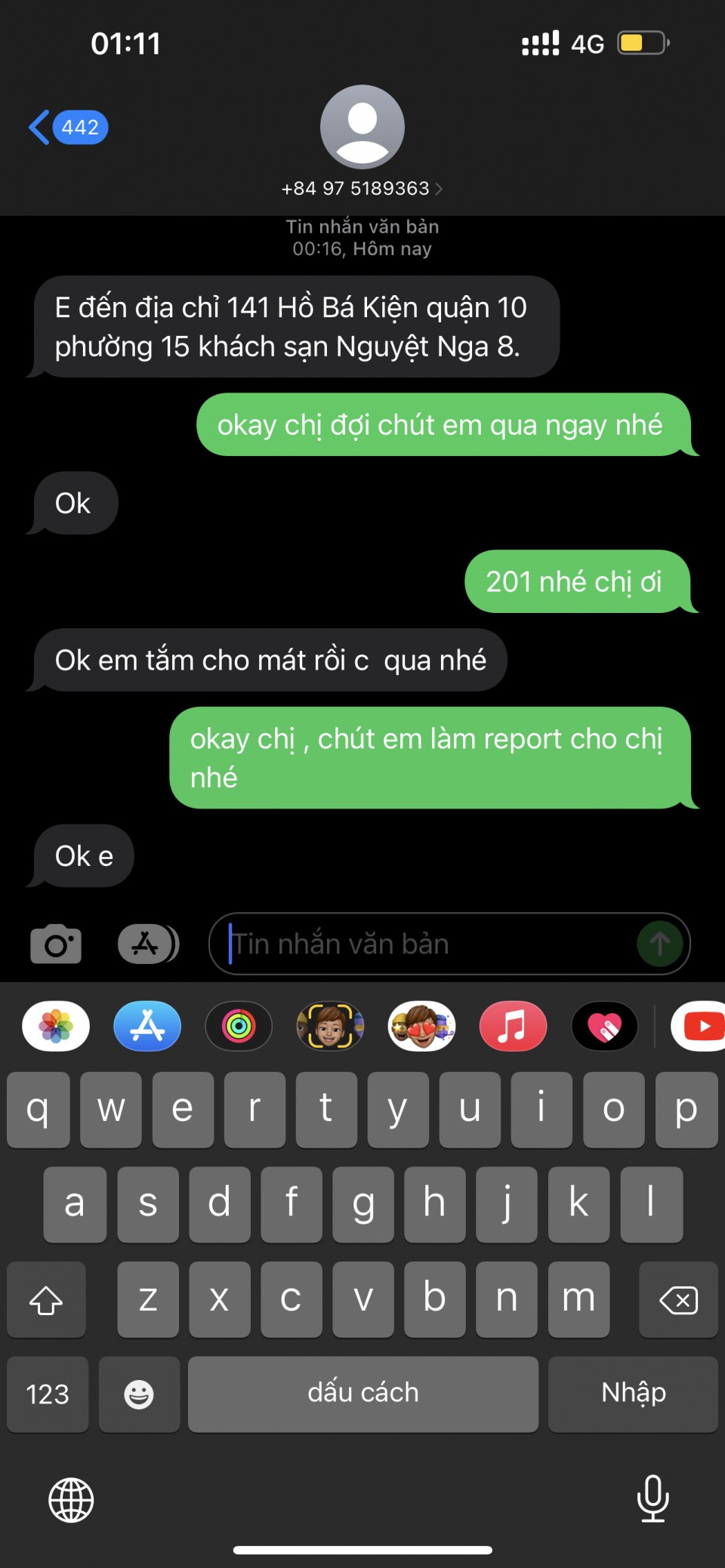The height and width of the screenshot is (1568, 725).
Task: Open the camera to attach a photo
Action: tap(56, 944)
